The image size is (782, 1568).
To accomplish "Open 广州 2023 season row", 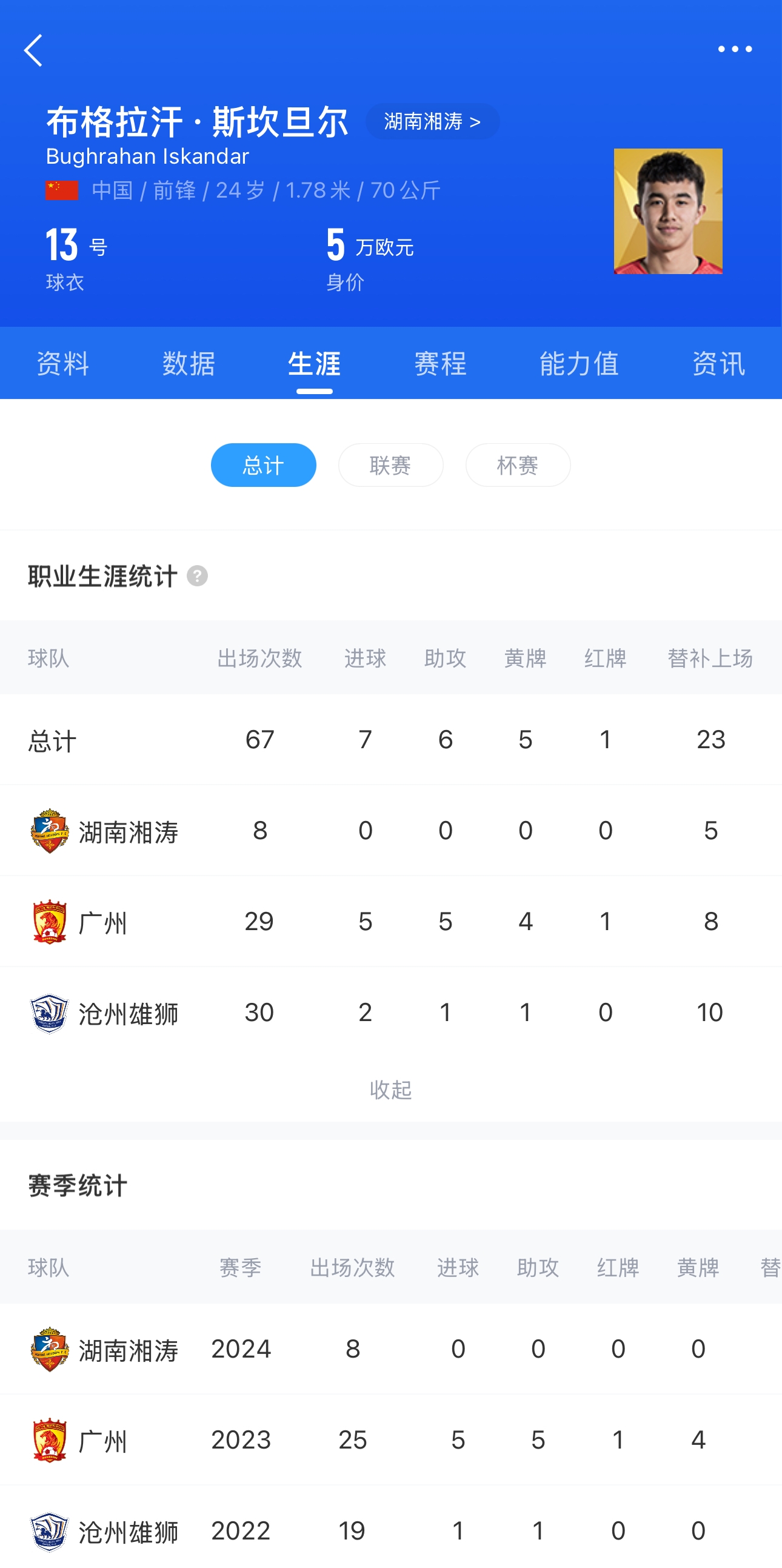I will [x=104, y=1440].
